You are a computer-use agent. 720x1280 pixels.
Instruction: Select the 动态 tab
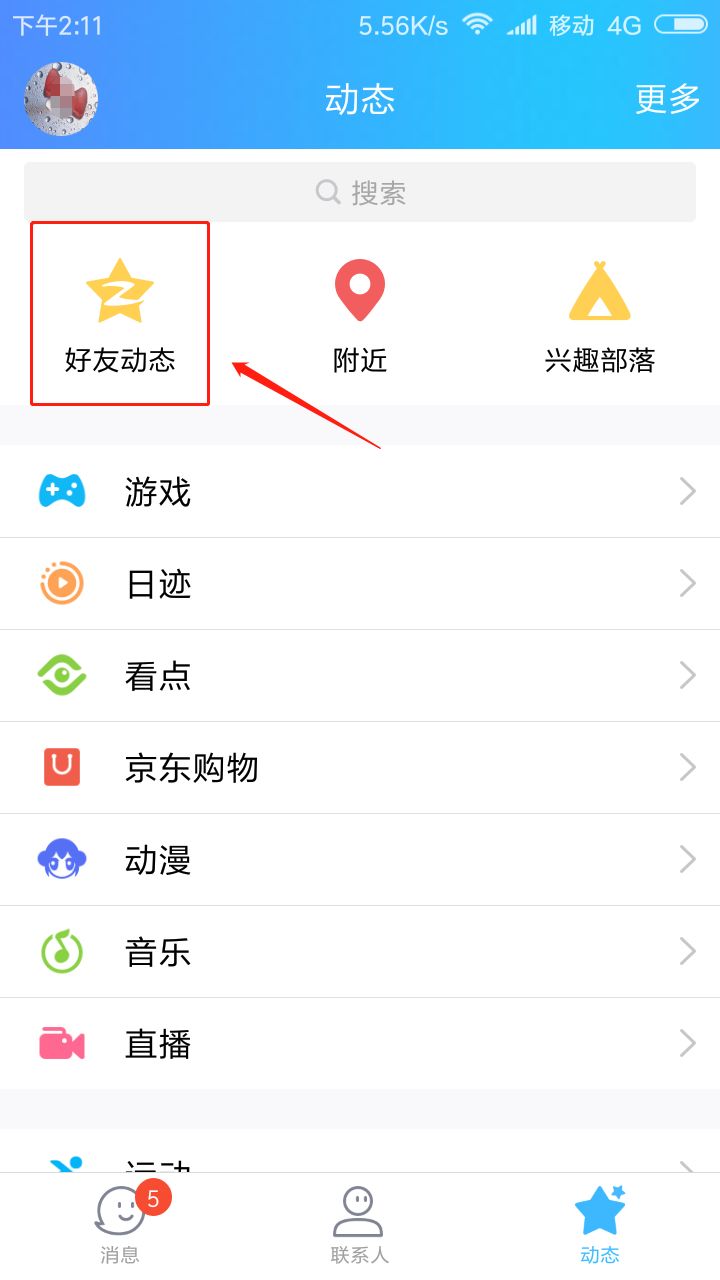tap(599, 1226)
